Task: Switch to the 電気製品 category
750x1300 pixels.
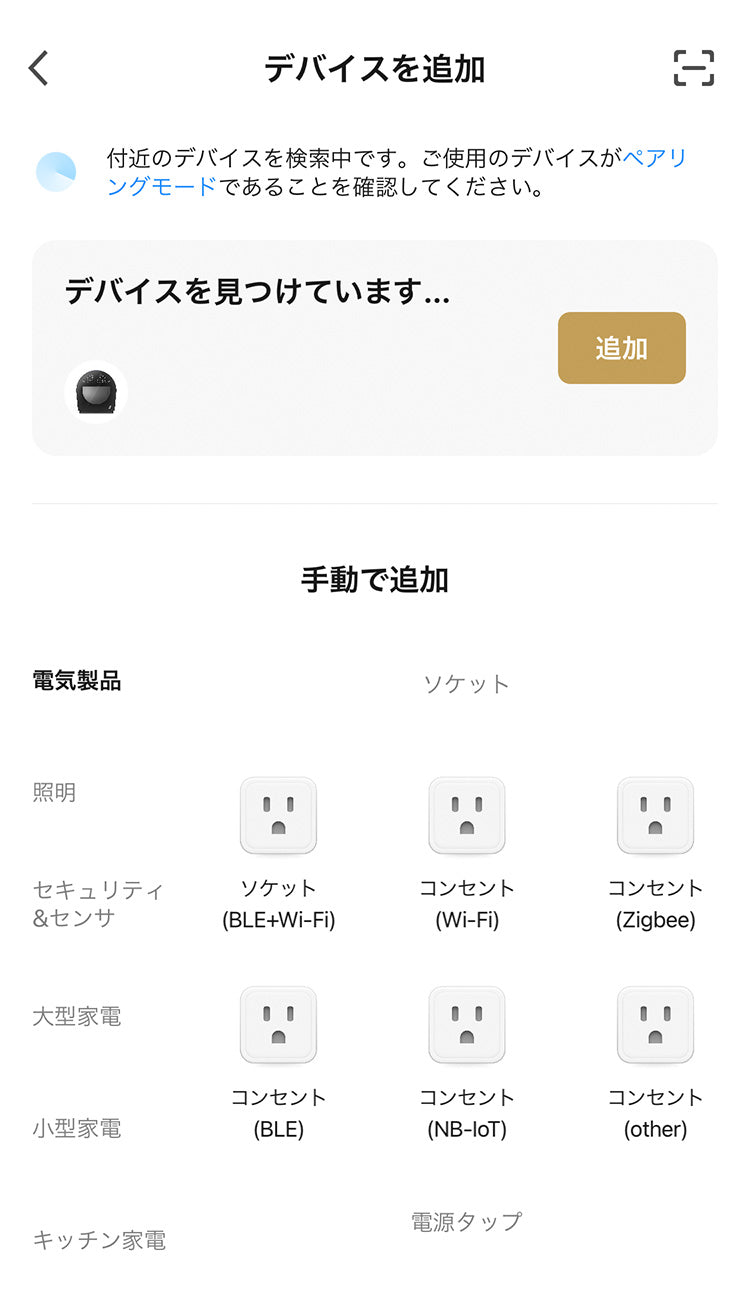Action: click(77, 681)
